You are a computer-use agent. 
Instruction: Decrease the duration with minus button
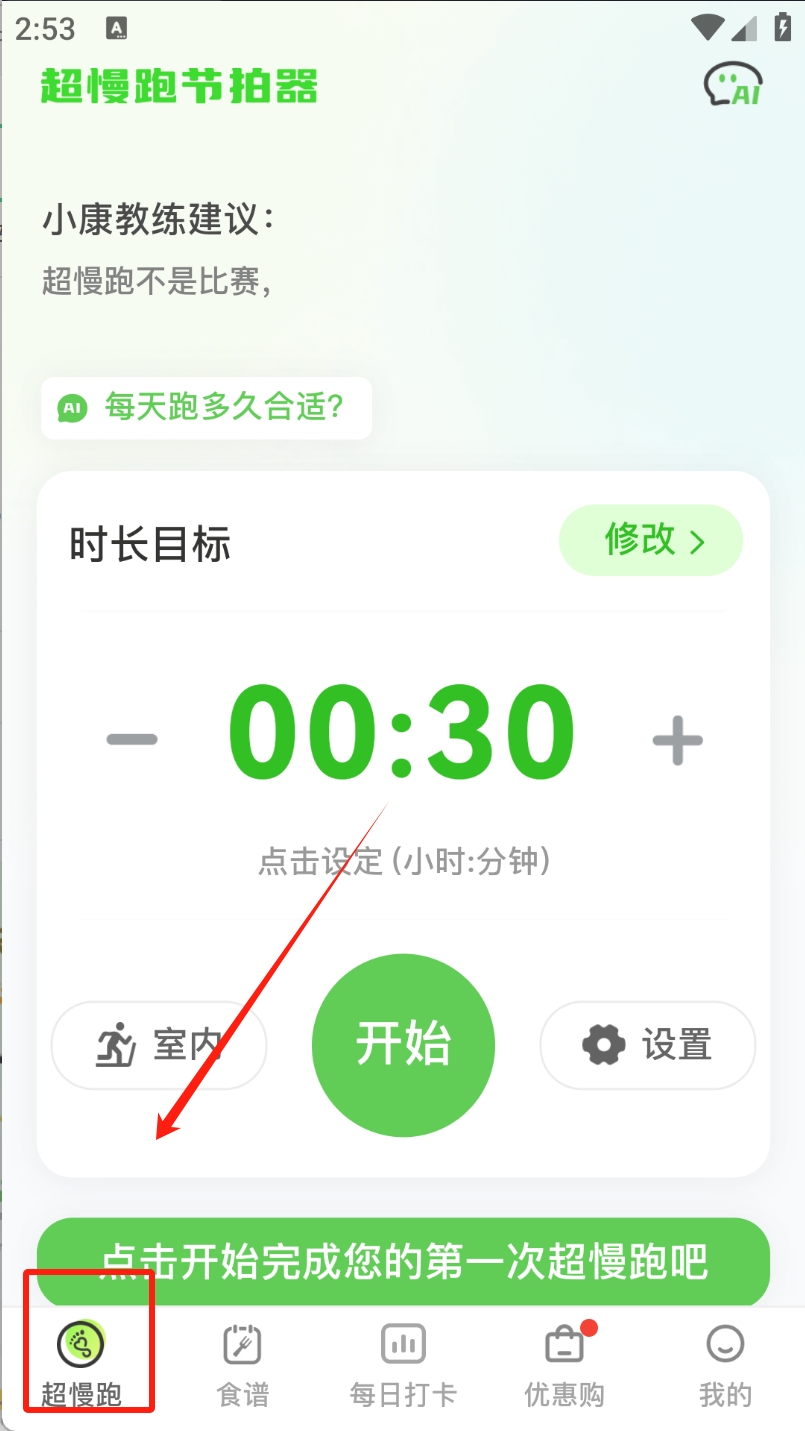click(133, 740)
